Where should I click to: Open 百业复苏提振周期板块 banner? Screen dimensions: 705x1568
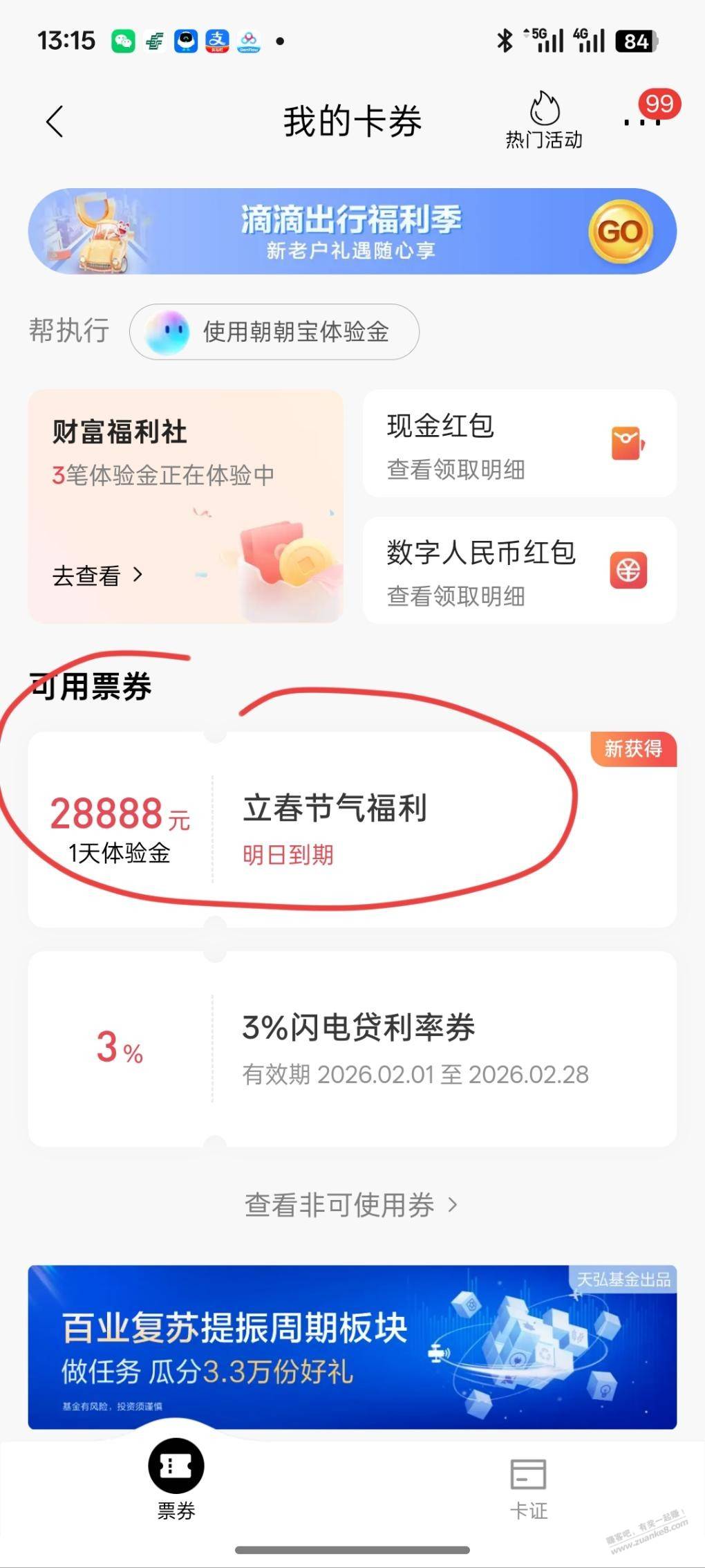[x=352, y=1347]
